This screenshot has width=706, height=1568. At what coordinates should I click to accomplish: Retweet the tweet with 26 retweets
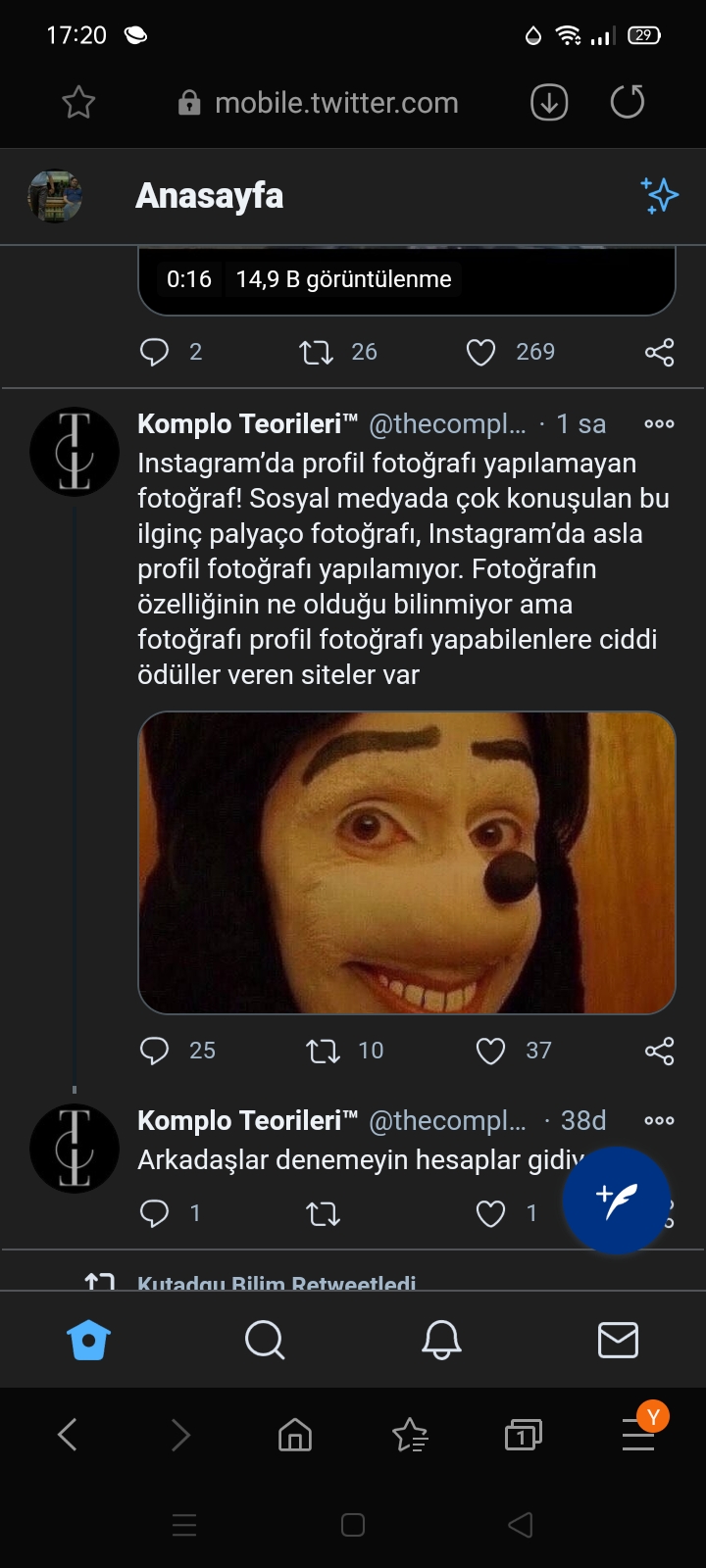click(317, 352)
